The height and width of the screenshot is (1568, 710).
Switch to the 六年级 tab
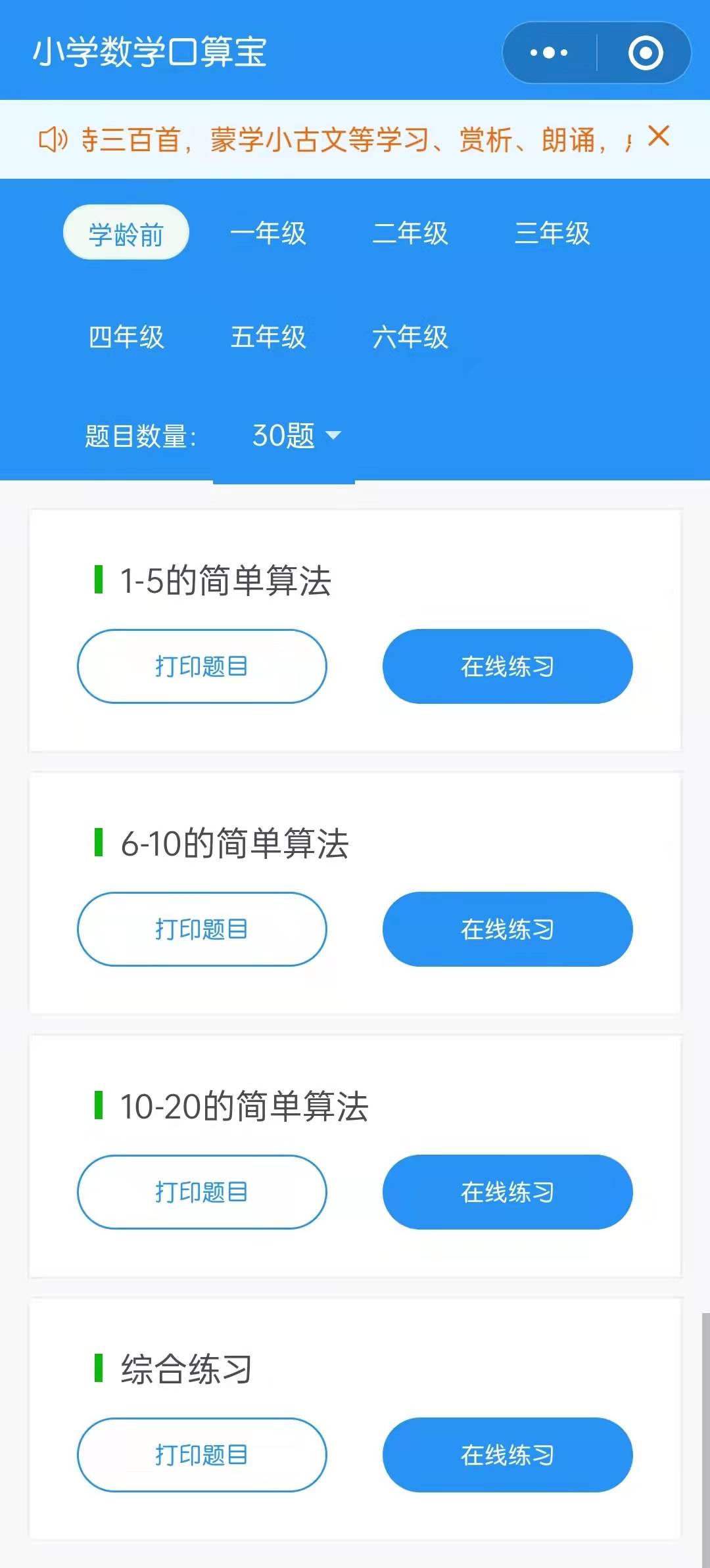point(410,336)
